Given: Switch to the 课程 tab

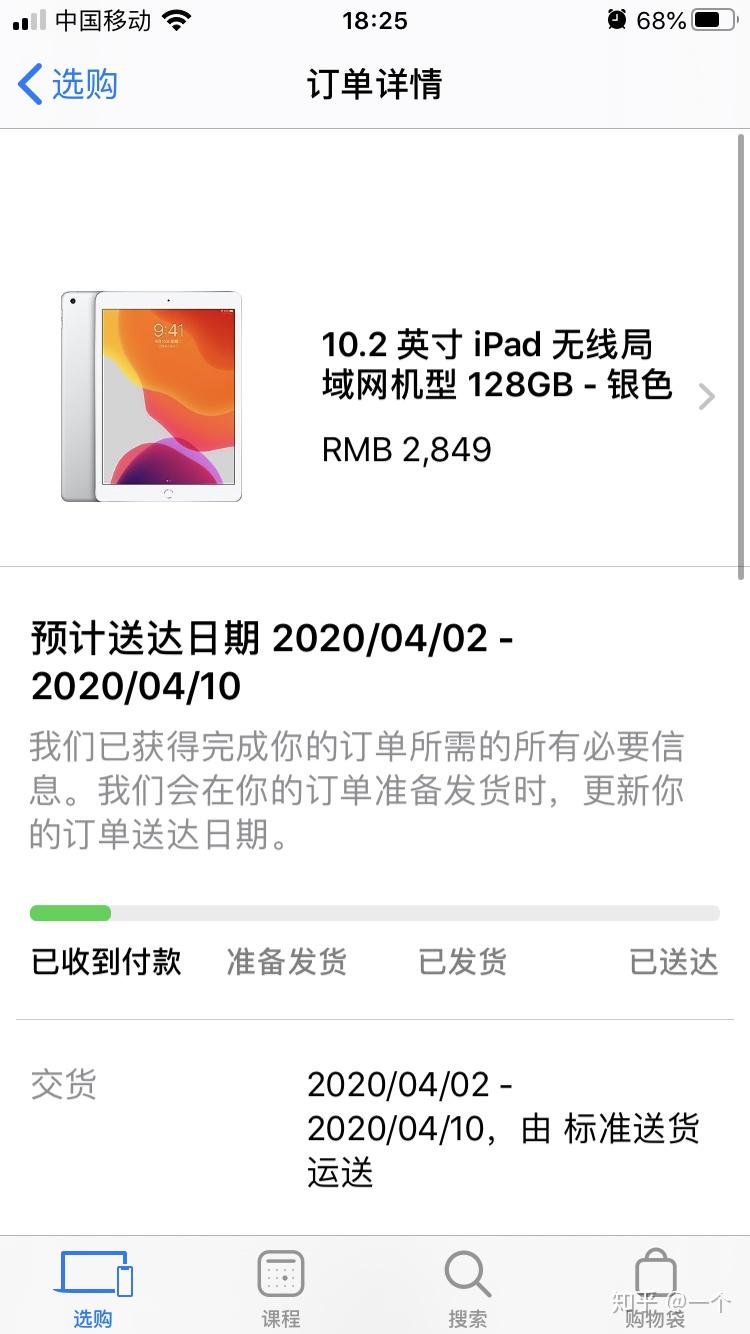Looking at the screenshot, I should click(281, 1287).
